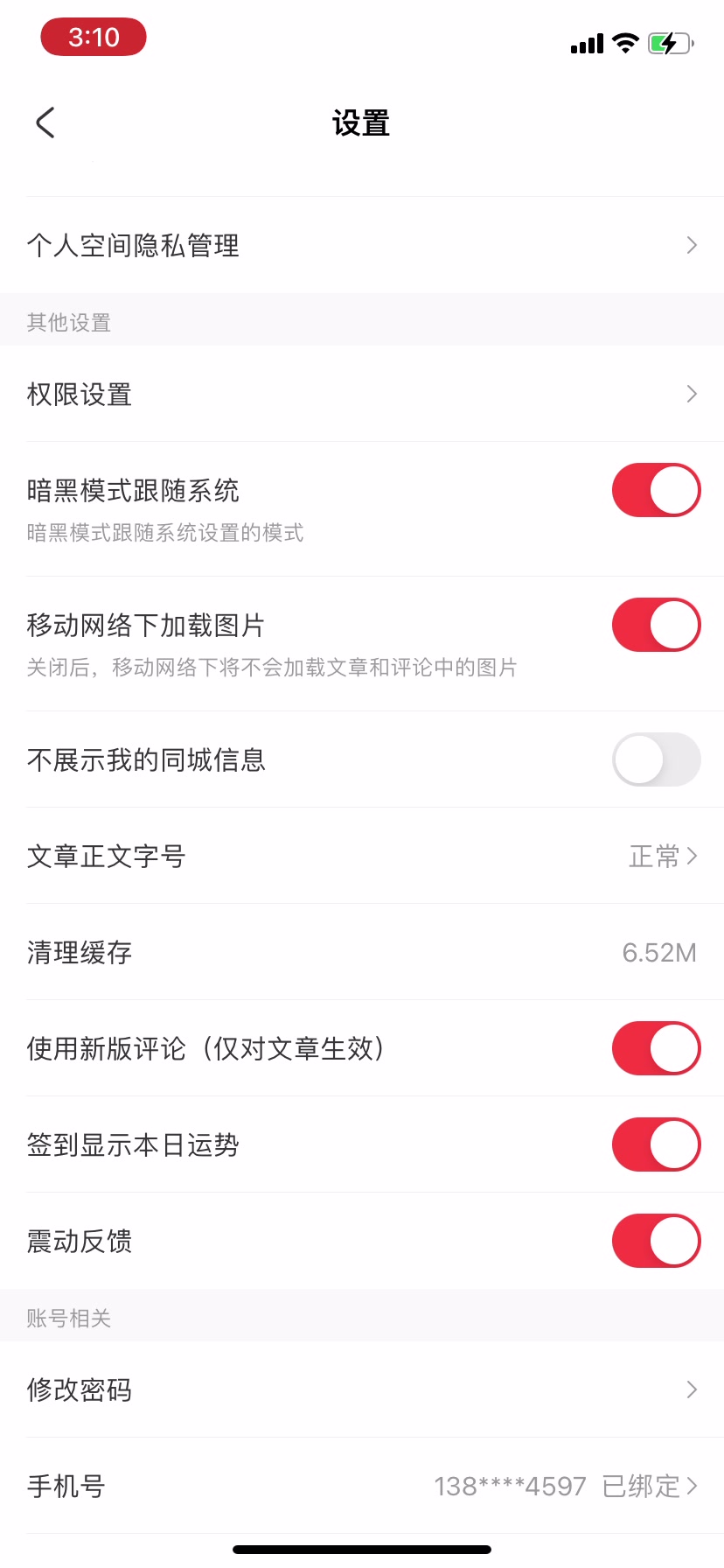Open 权限设置 with the right arrow
Screen dimensions: 724x1568
tap(691, 394)
